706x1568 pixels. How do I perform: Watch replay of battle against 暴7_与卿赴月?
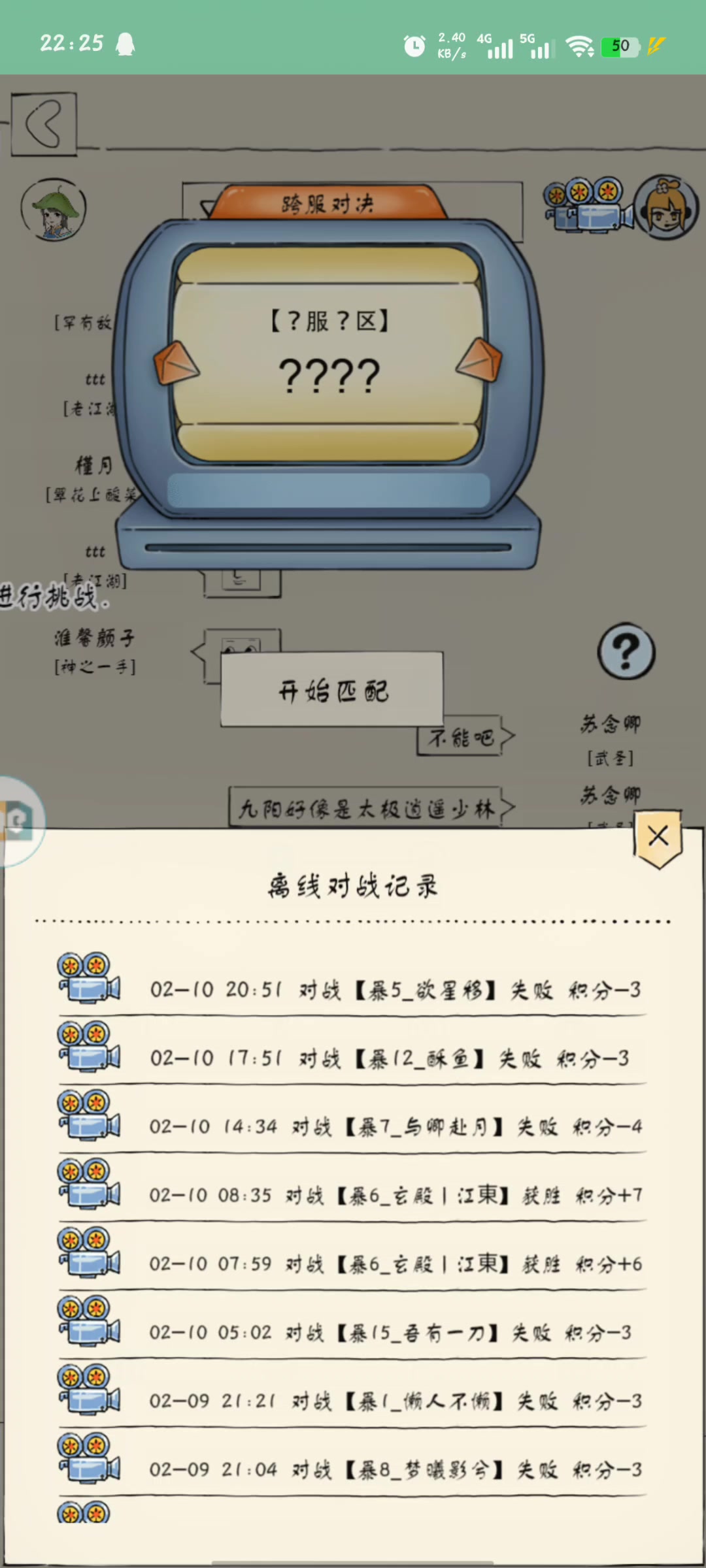click(89, 1115)
